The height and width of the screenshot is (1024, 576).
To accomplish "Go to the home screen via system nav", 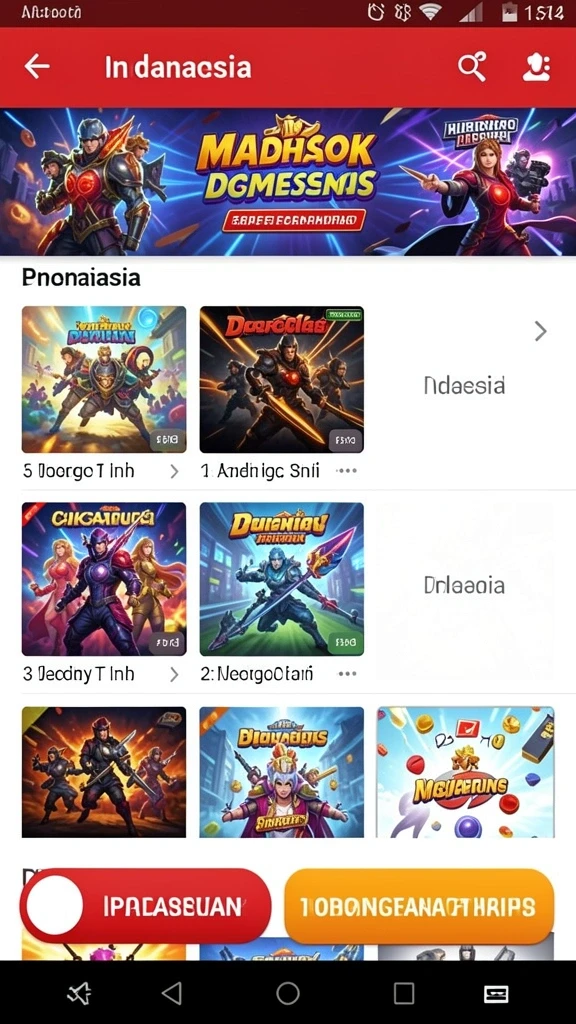I will pos(288,993).
